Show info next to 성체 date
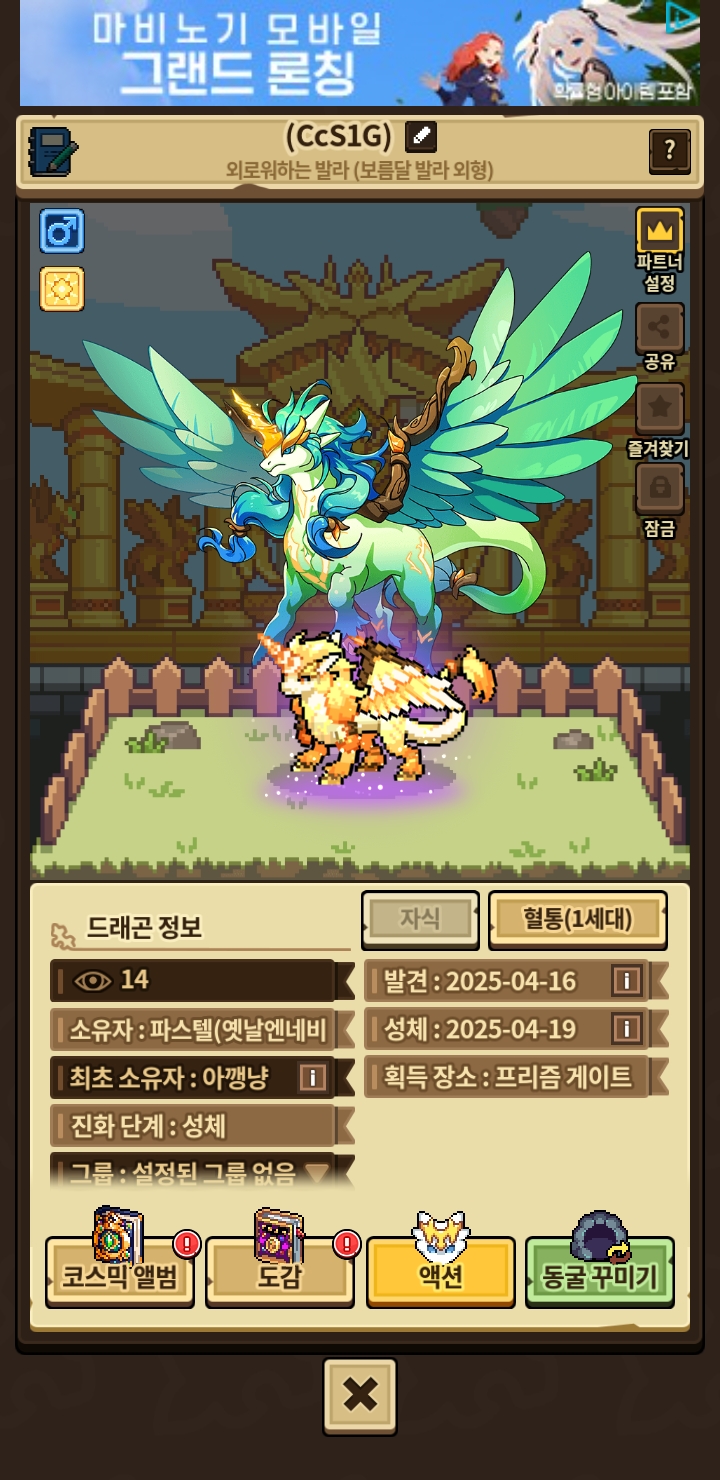Image resolution: width=720 pixels, height=1480 pixels. point(626,1029)
